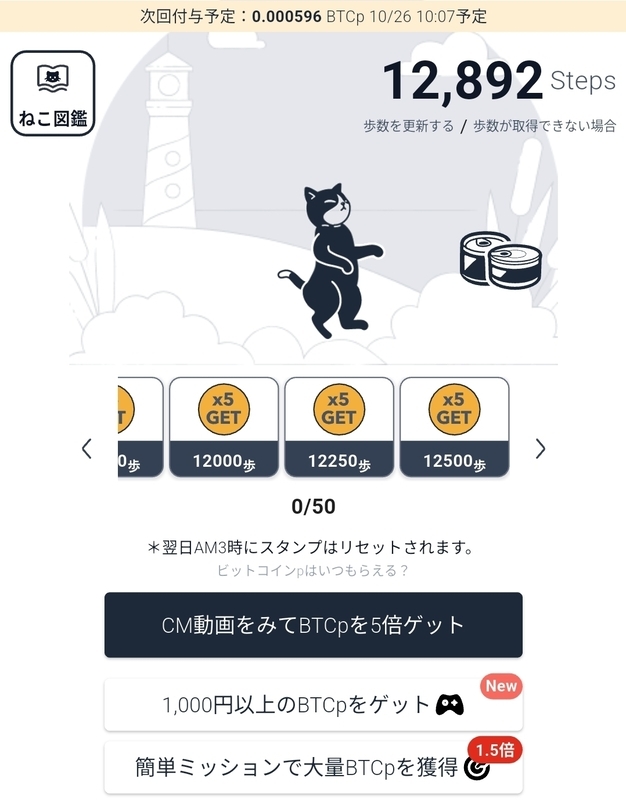Open ビットコインpはいつもらえる？ link
Screen dimensions: 626x800
(313, 570)
